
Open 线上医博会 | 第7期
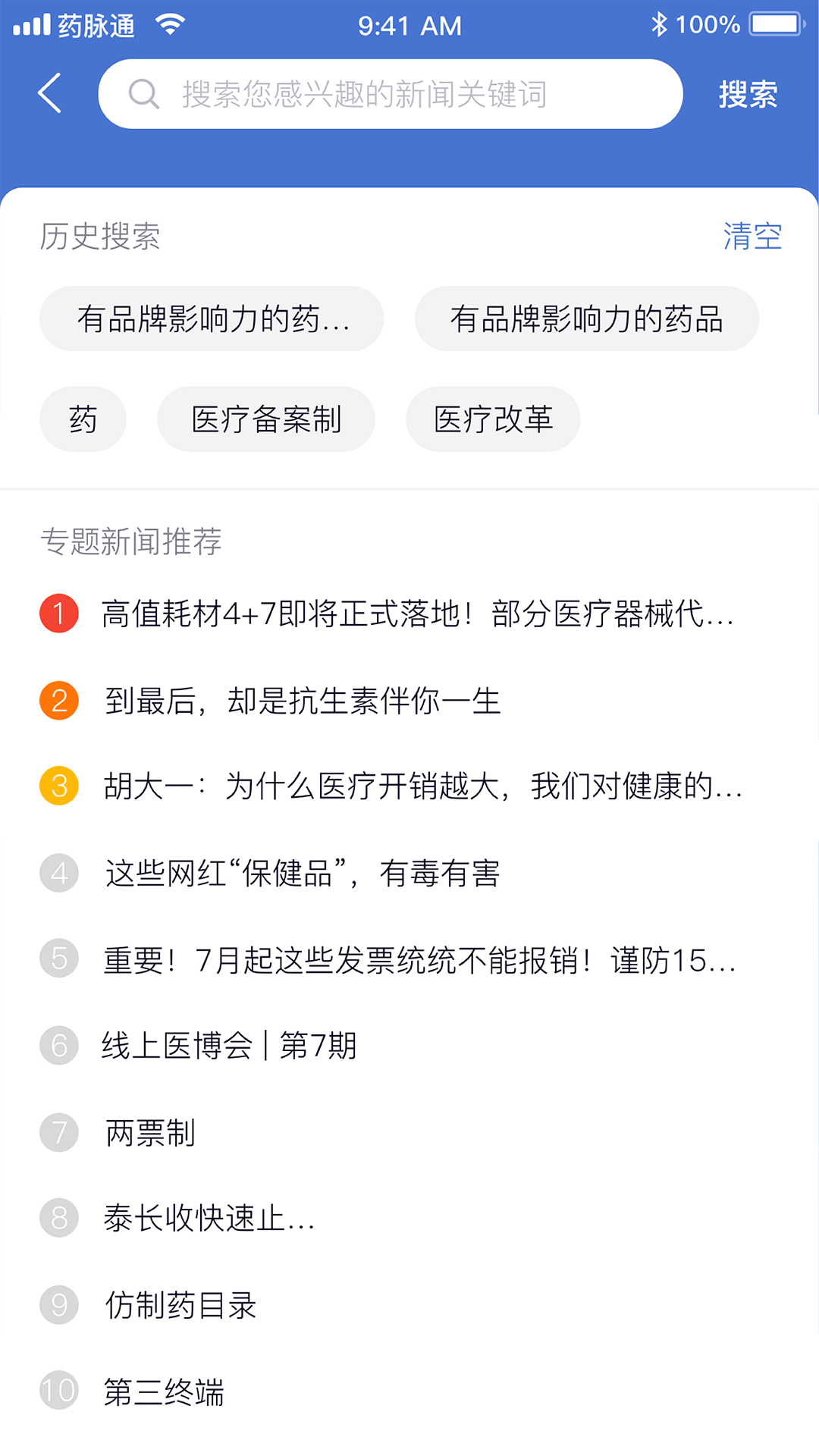click(409, 1046)
